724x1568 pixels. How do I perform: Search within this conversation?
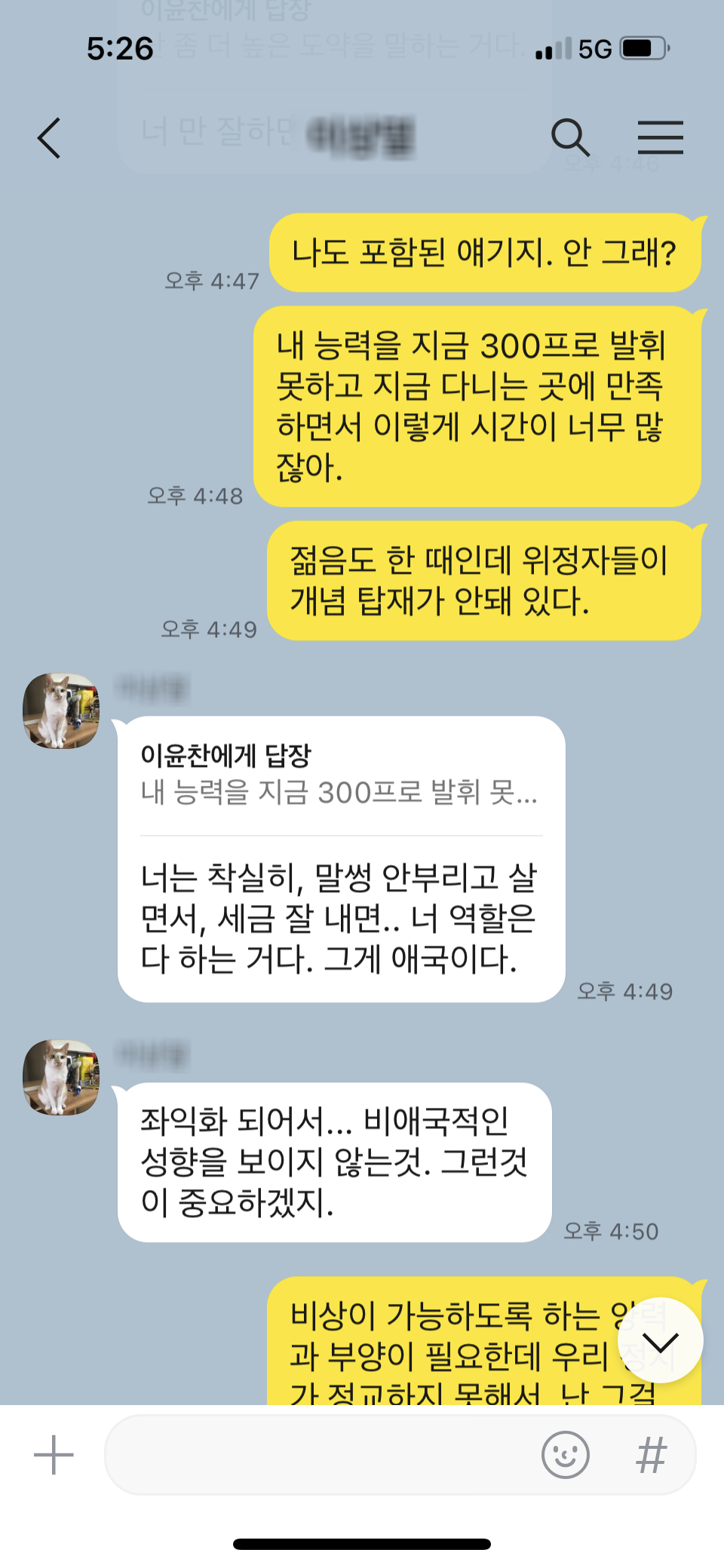coord(570,138)
